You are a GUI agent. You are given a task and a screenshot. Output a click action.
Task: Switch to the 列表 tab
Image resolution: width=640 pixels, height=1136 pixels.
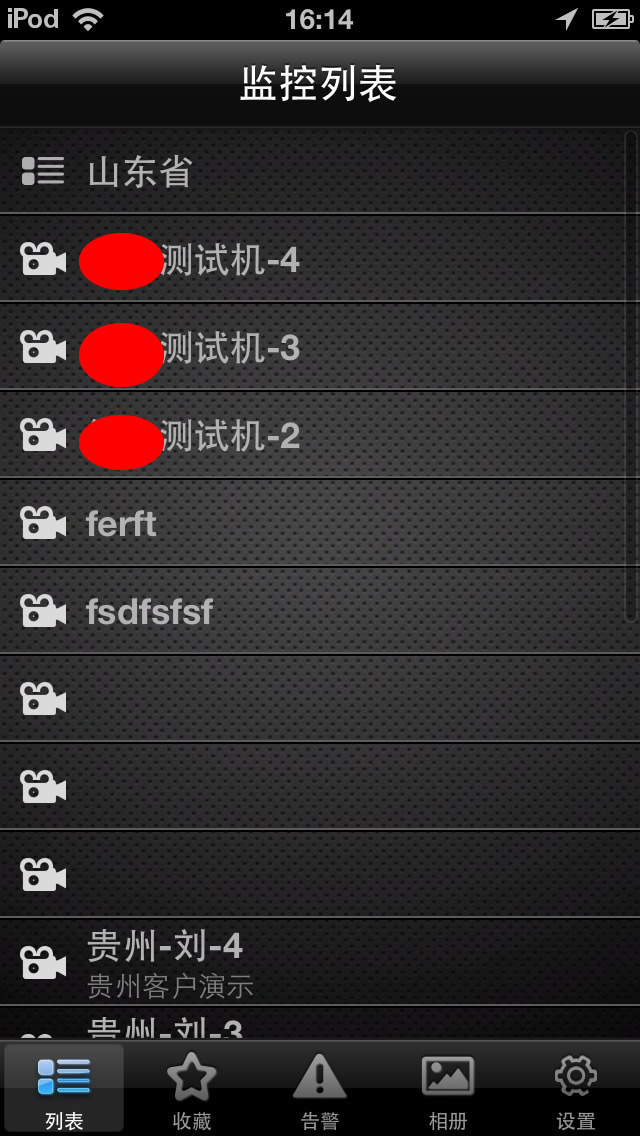point(64,1087)
